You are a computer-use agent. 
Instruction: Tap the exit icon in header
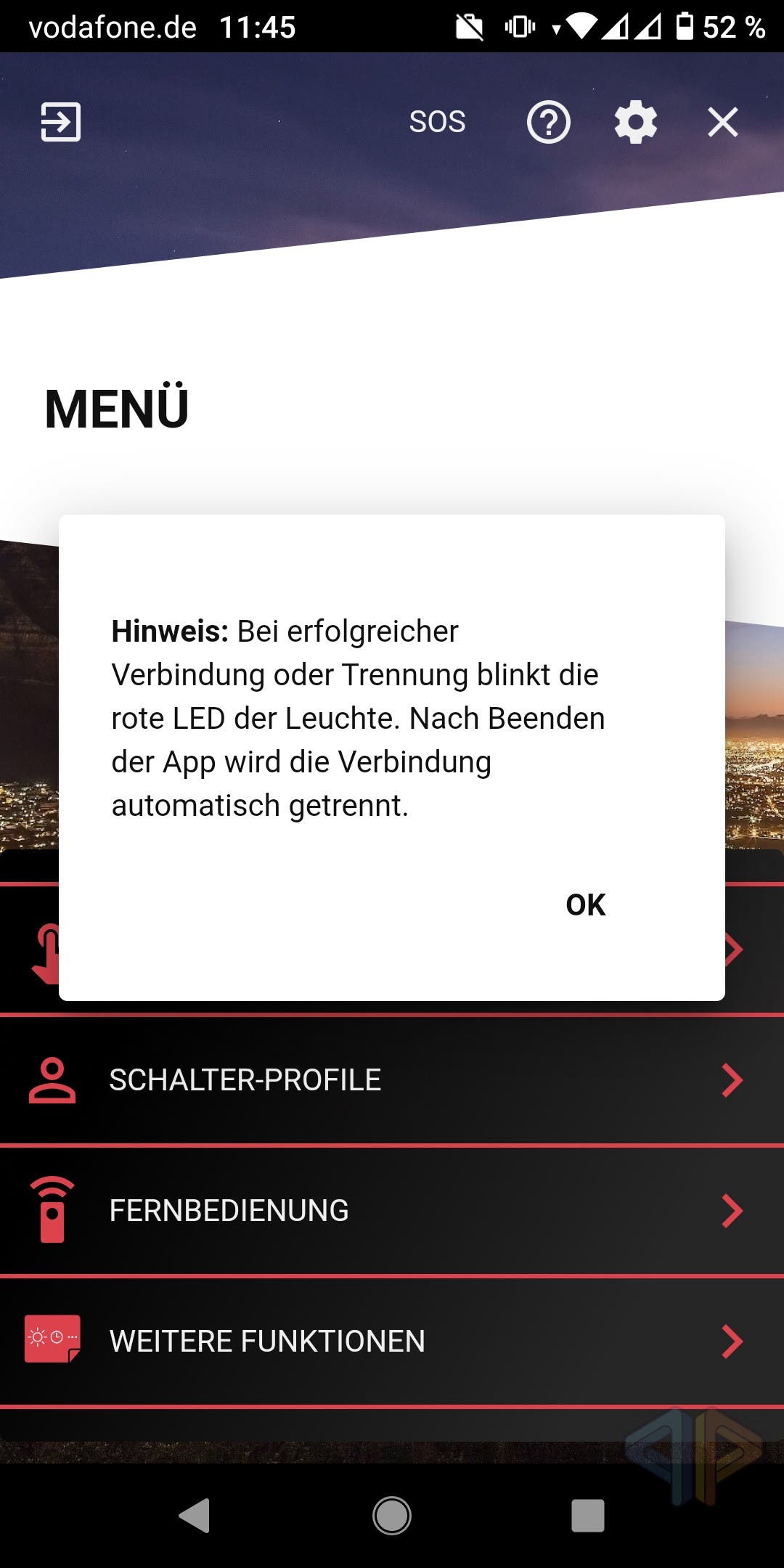[60, 121]
